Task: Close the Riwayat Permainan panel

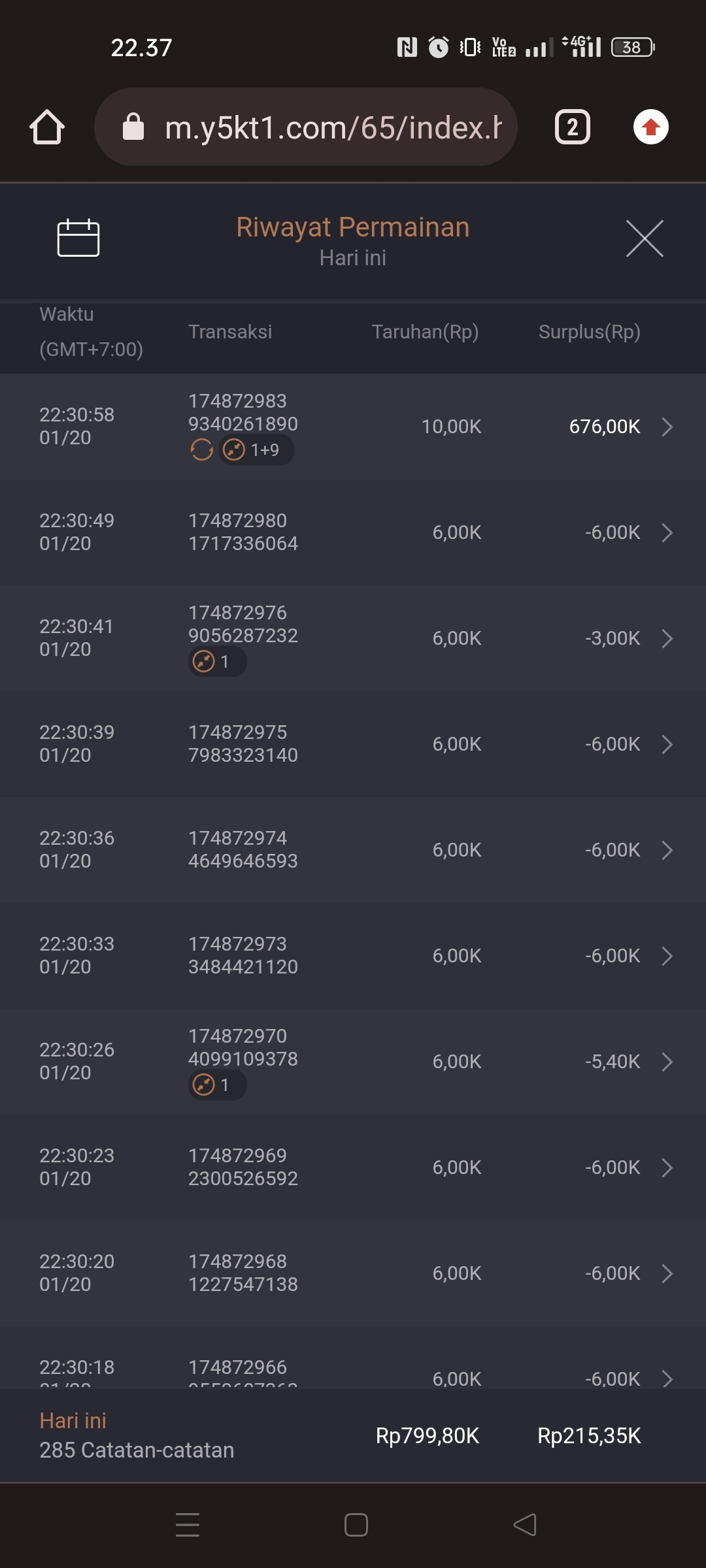Action: pyautogui.click(x=644, y=238)
